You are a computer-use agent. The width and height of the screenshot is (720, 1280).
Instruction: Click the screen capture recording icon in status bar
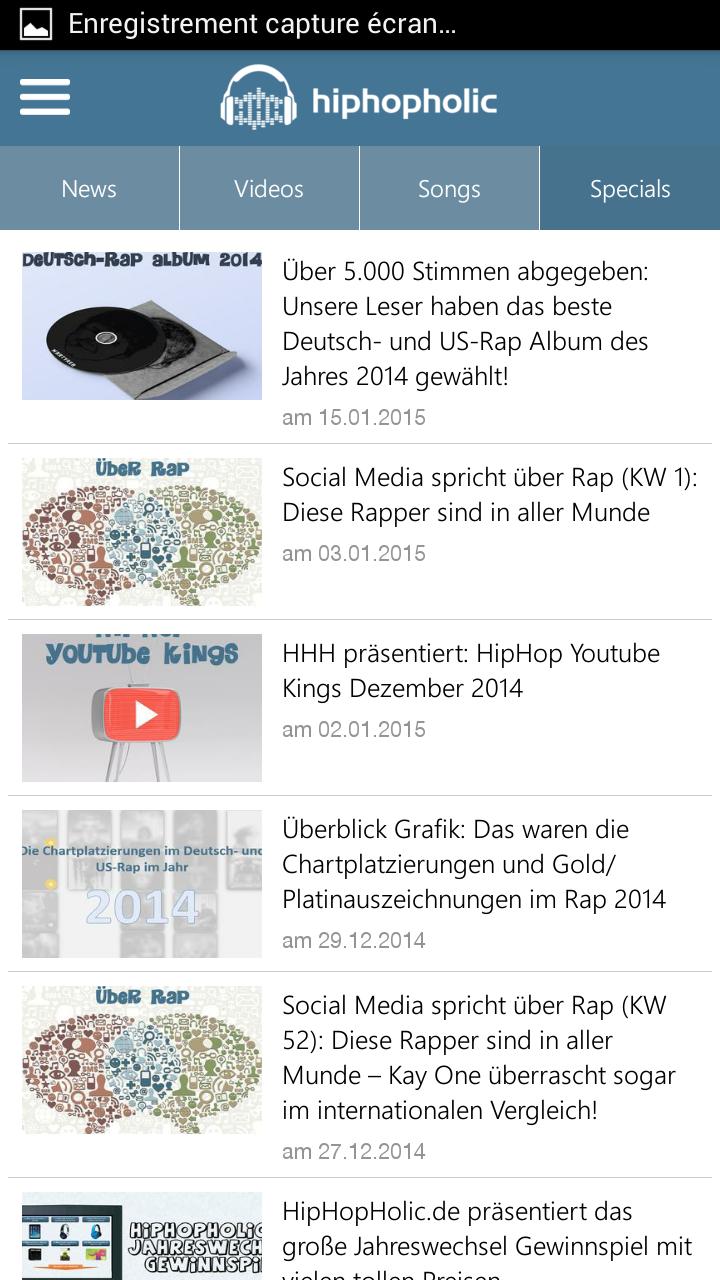[33, 22]
